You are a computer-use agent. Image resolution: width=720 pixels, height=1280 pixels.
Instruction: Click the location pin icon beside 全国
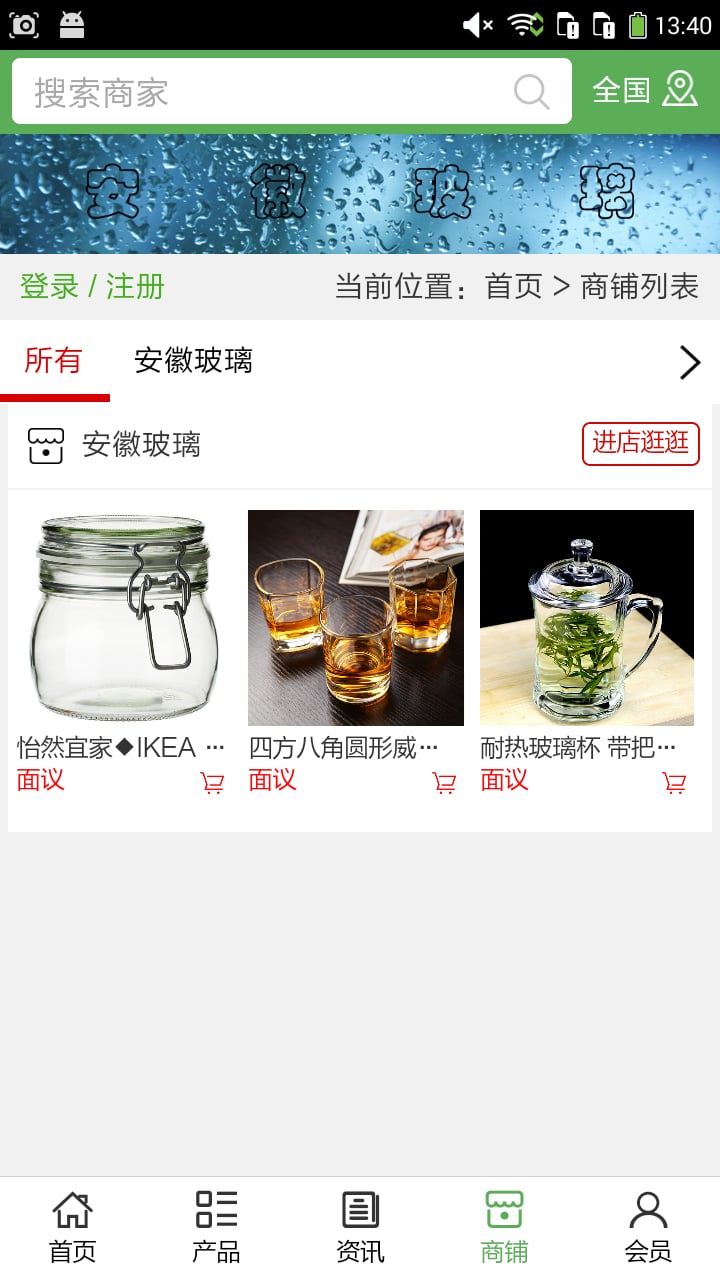point(681,90)
